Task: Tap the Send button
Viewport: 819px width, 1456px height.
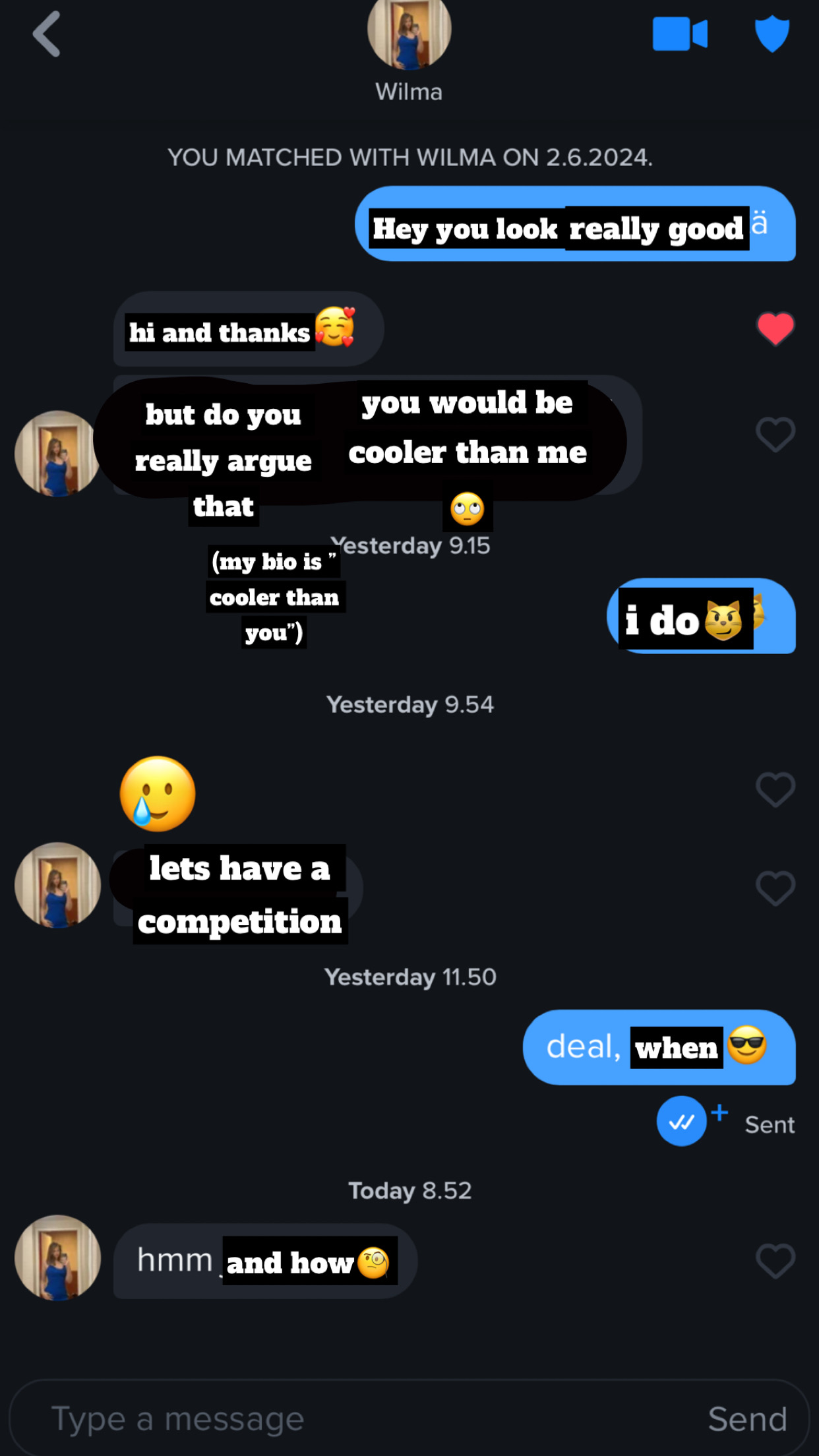Action: coord(747,1419)
